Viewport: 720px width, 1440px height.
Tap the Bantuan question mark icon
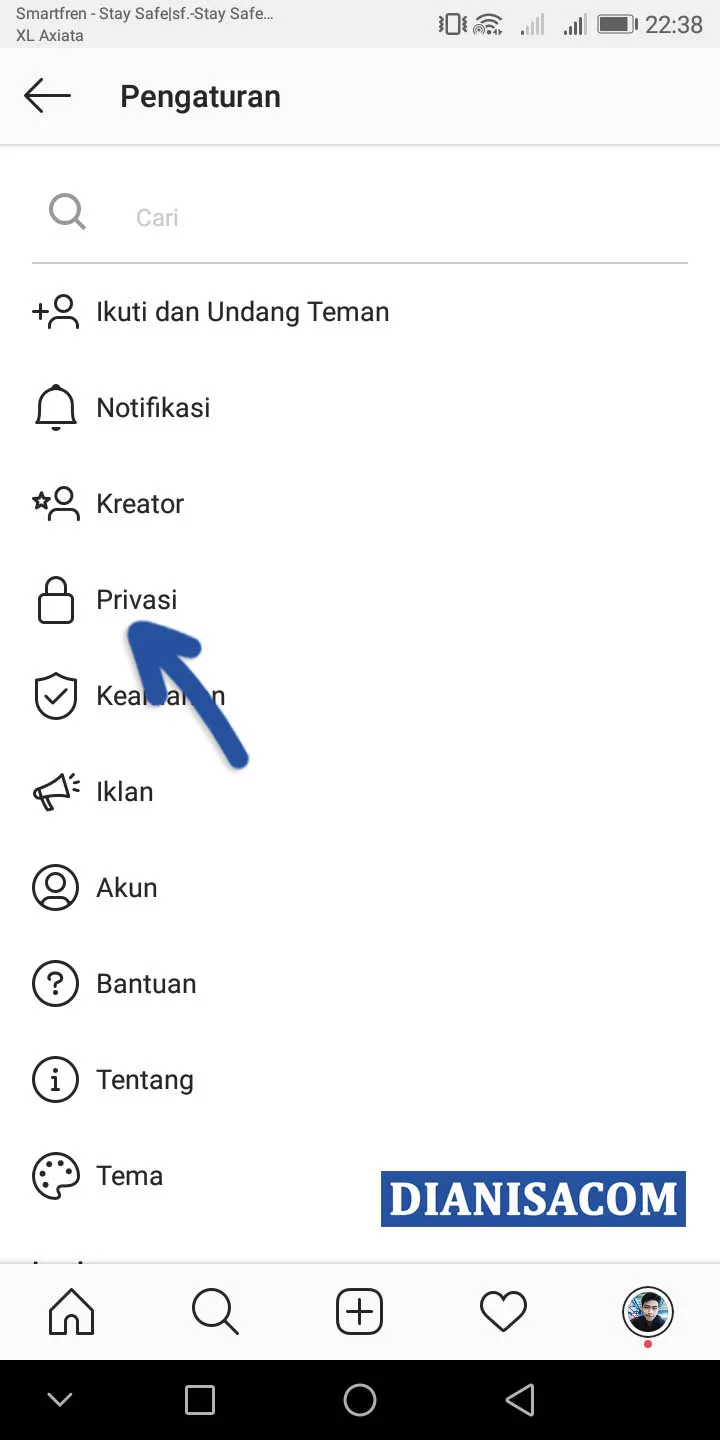(x=56, y=983)
